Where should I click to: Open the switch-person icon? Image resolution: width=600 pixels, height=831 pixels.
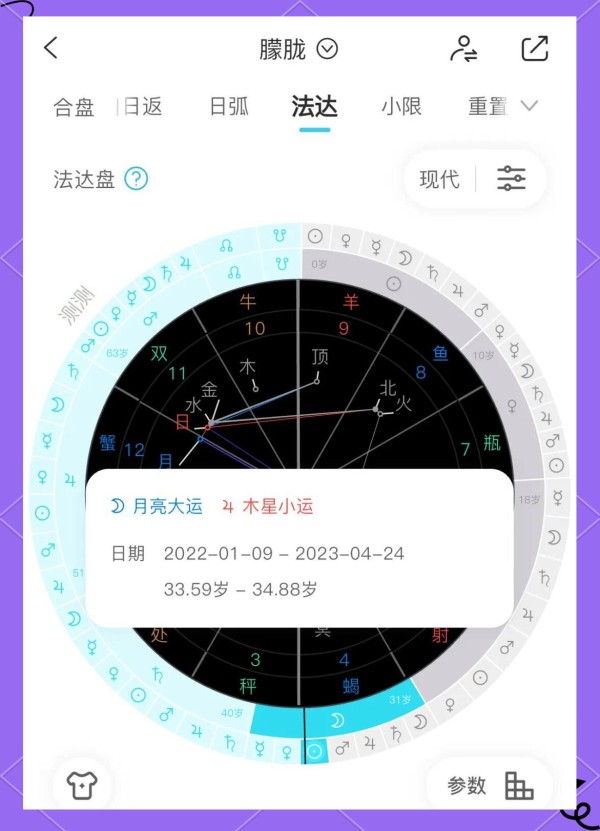(463, 48)
